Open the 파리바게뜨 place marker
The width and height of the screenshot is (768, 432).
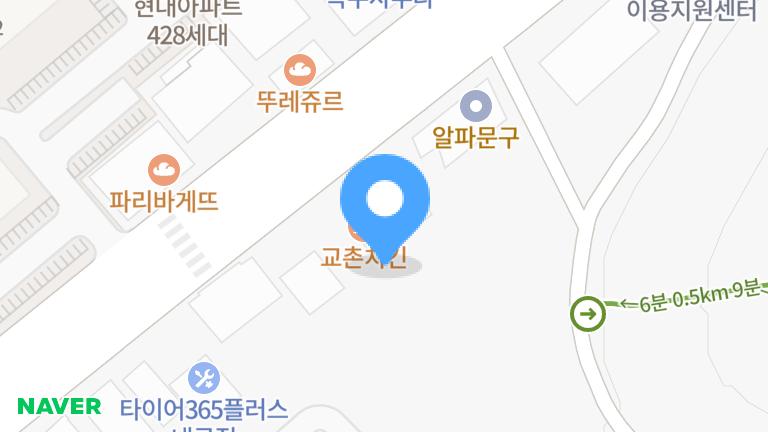click(163, 170)
